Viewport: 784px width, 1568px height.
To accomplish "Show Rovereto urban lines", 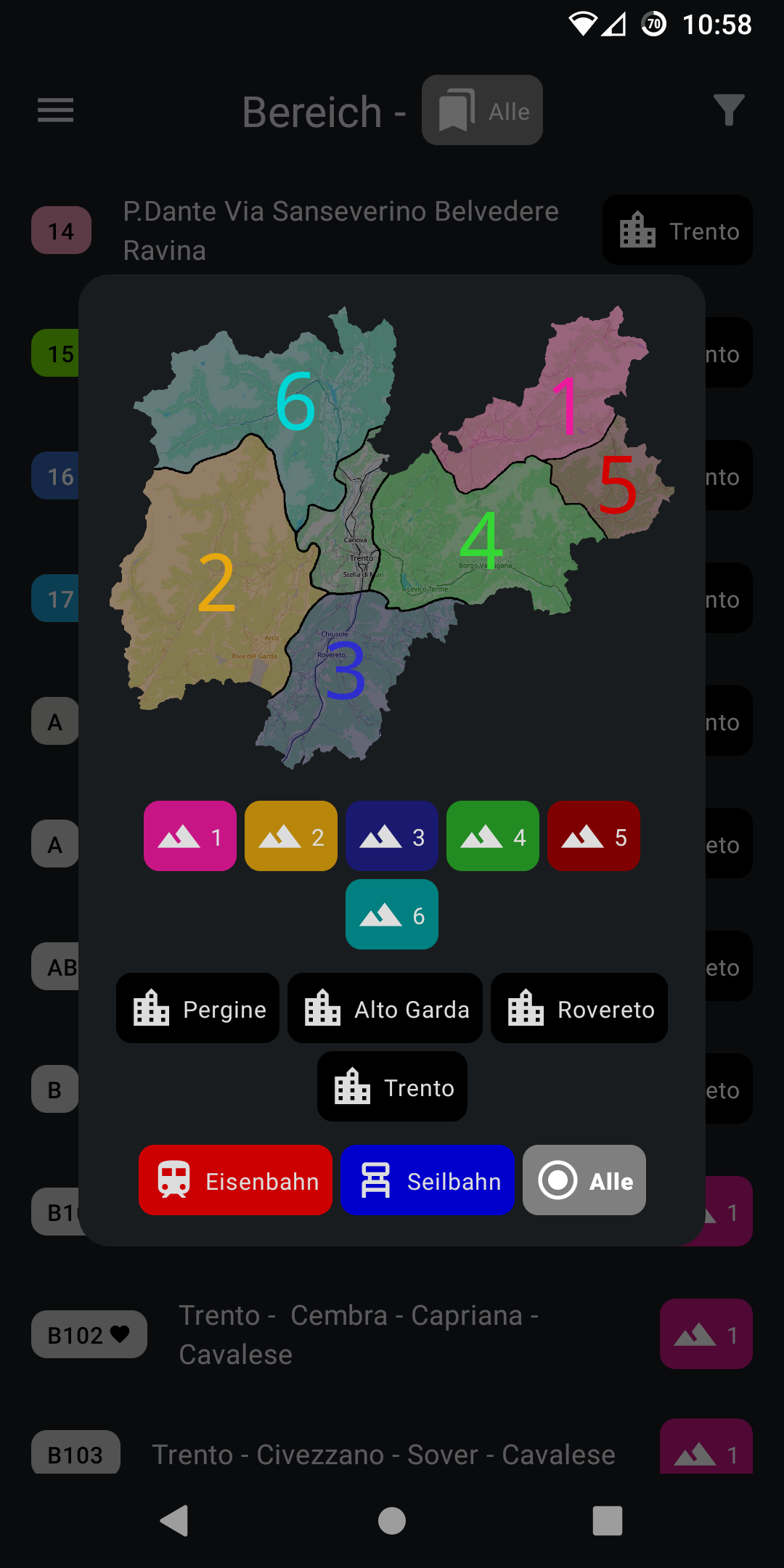I will (579, 1008).
